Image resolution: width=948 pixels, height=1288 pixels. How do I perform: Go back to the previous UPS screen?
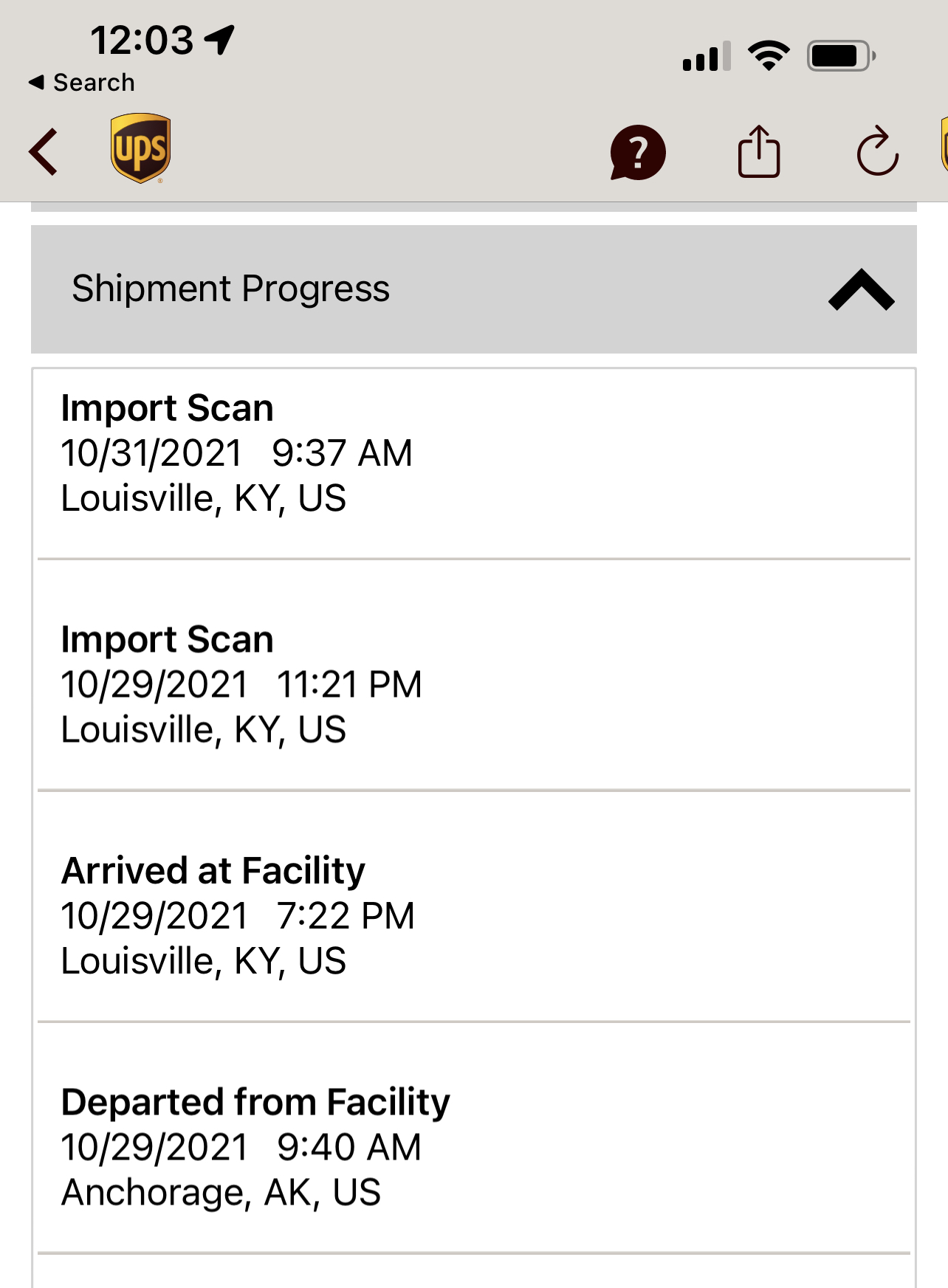pos(44,152)
